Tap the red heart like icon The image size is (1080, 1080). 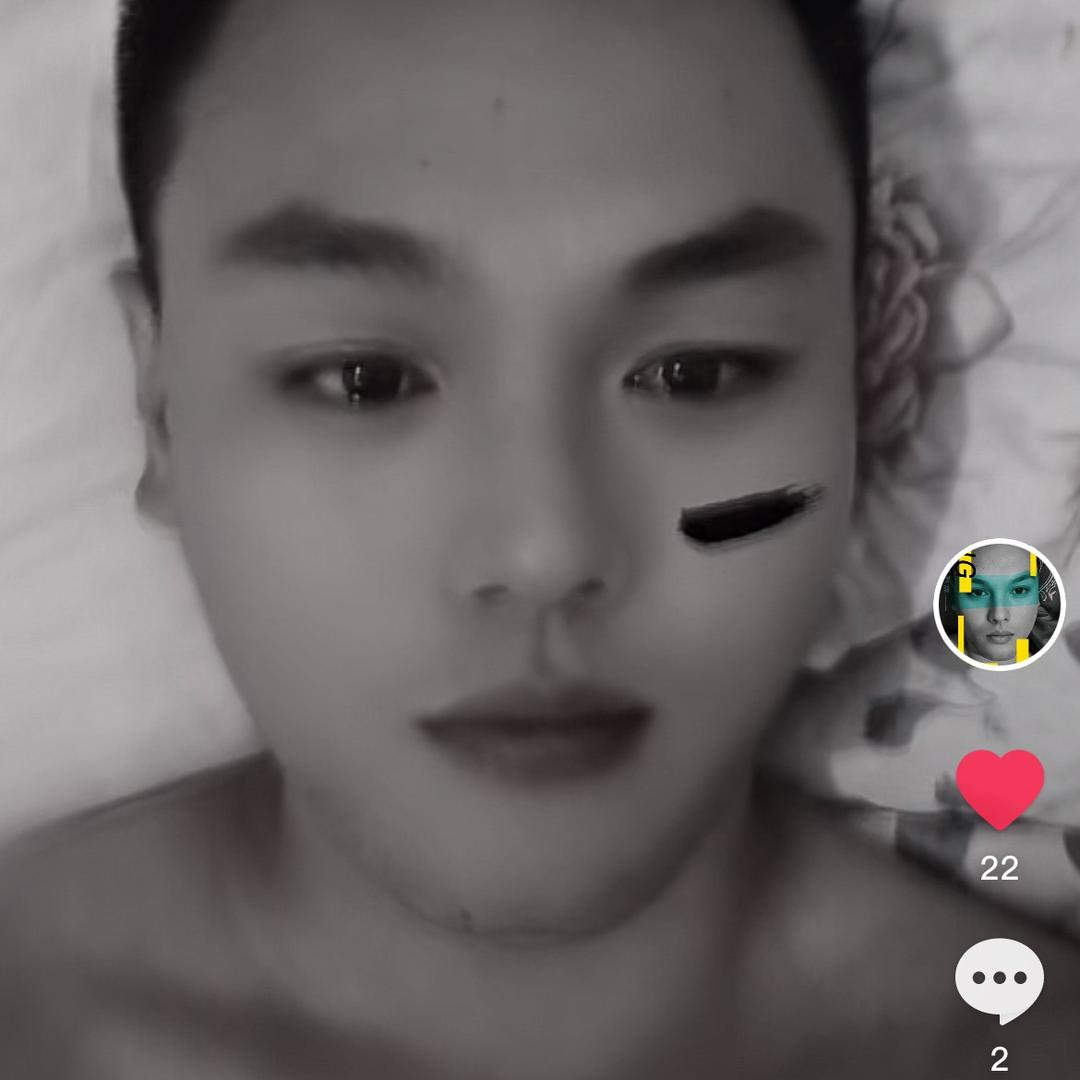click(x=999, y=789)
